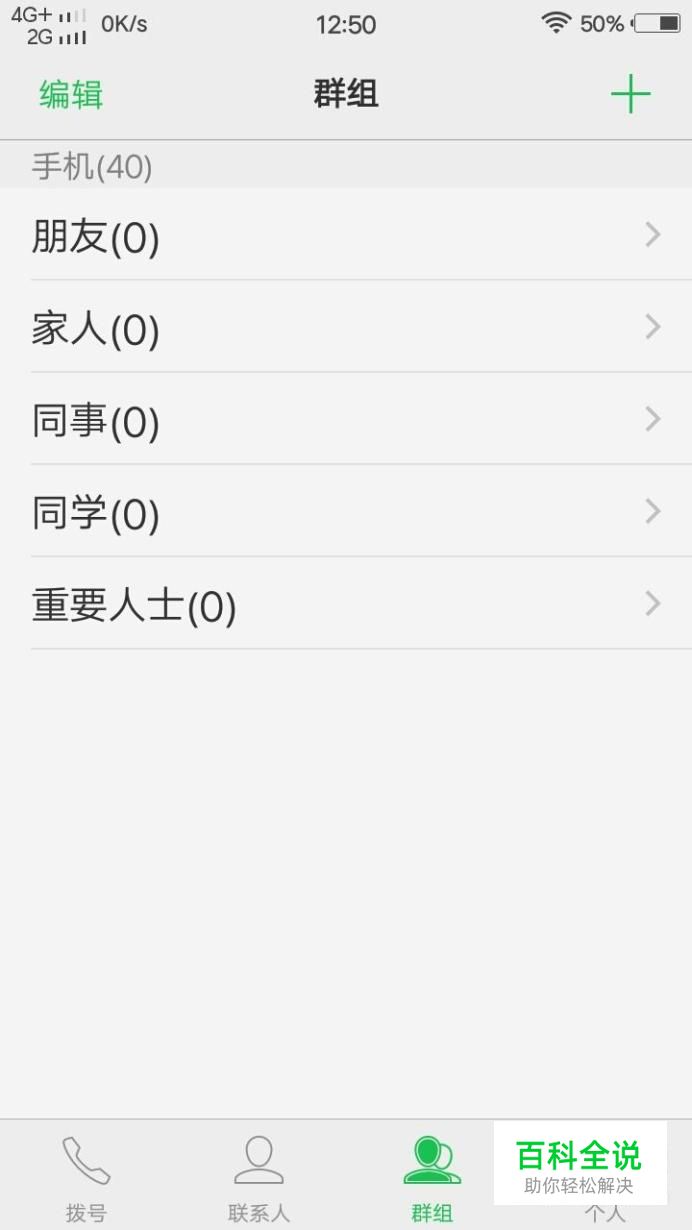692x1230 pixels.
Task: Open the 朋友 group
Action: click(346, 236)
